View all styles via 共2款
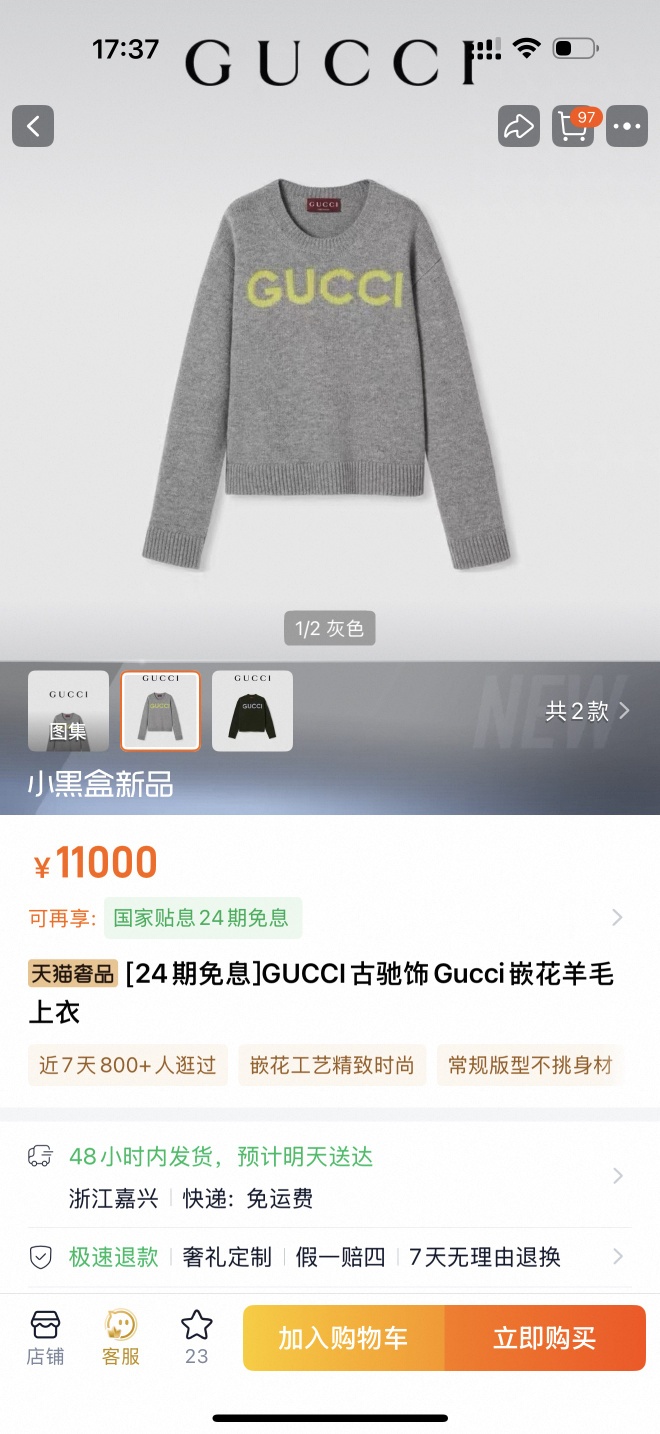Viewport: 660px width, 1434px height. [x=587, y=711]
